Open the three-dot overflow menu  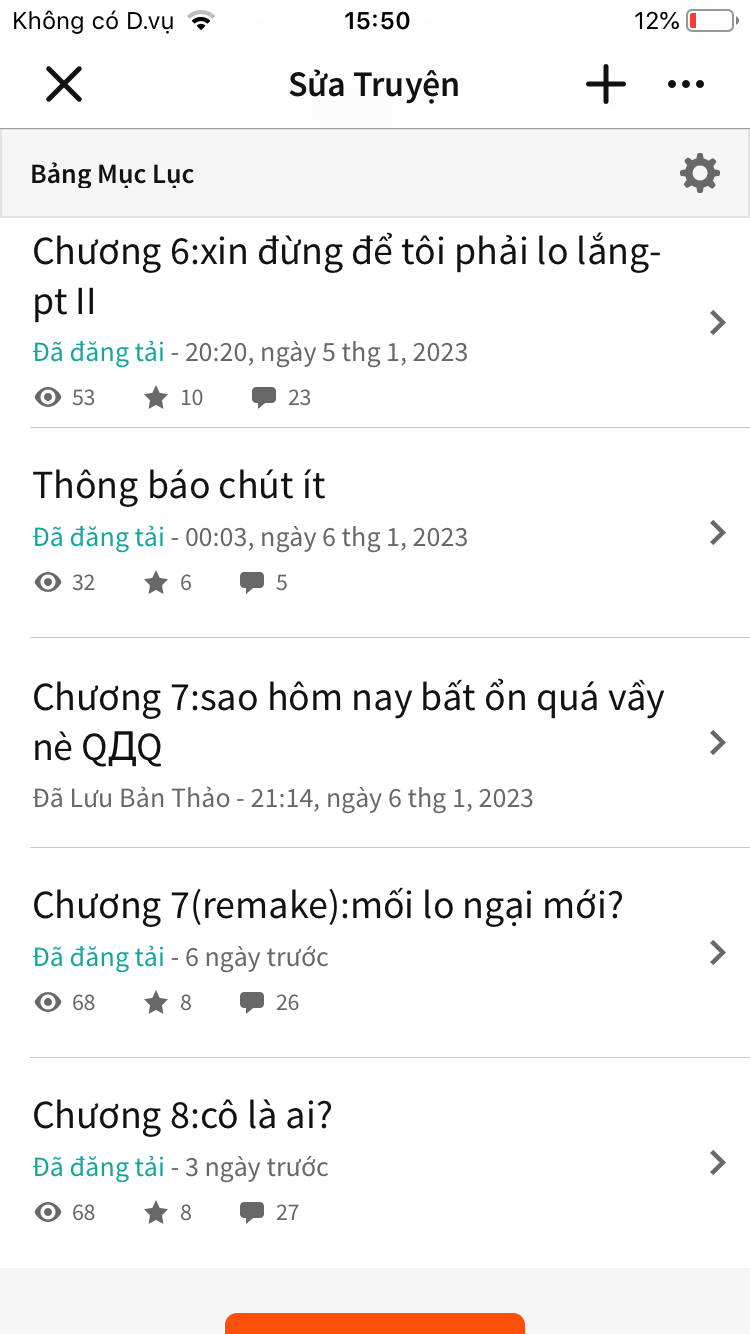pyautogui.click(x=686, y=84)
